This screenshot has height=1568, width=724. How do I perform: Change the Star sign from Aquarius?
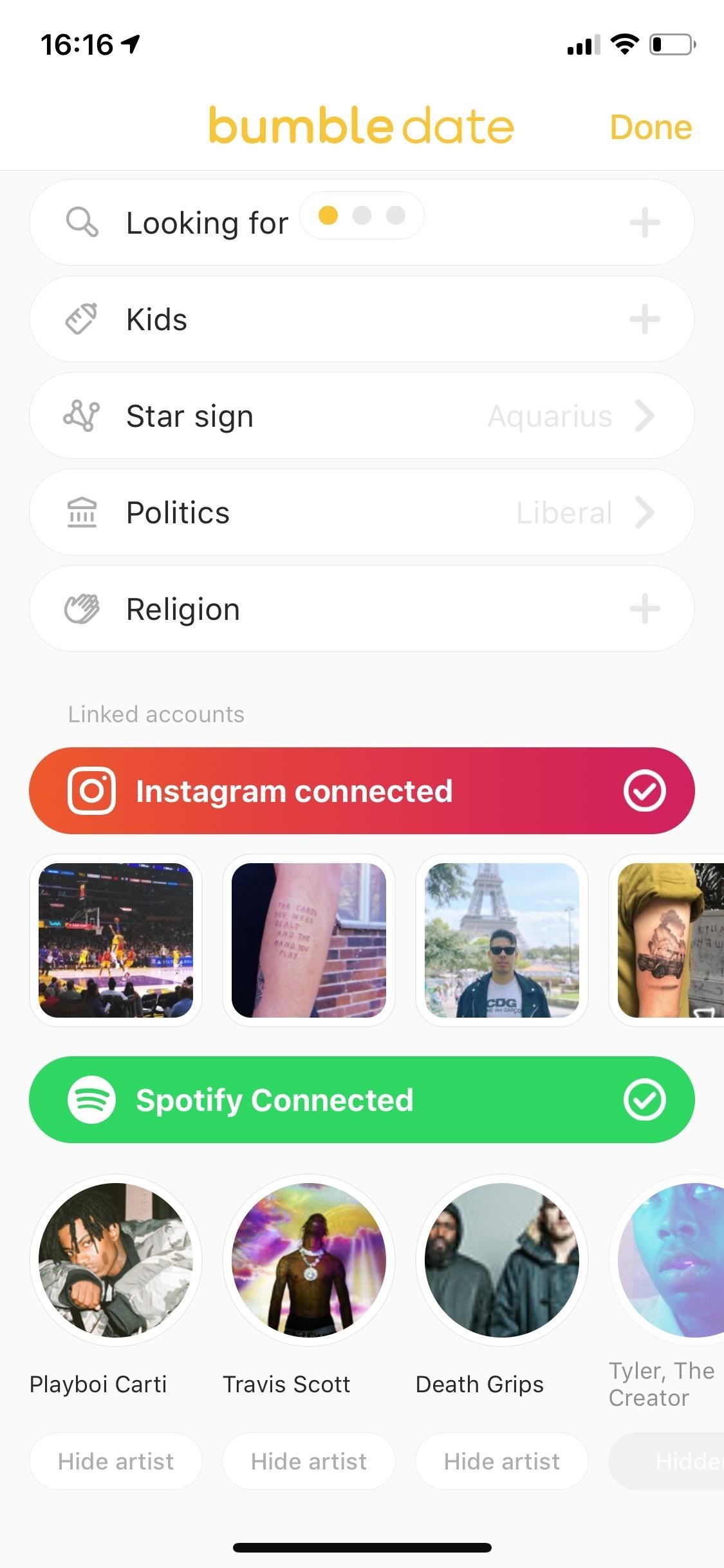[x=362, y=416]
